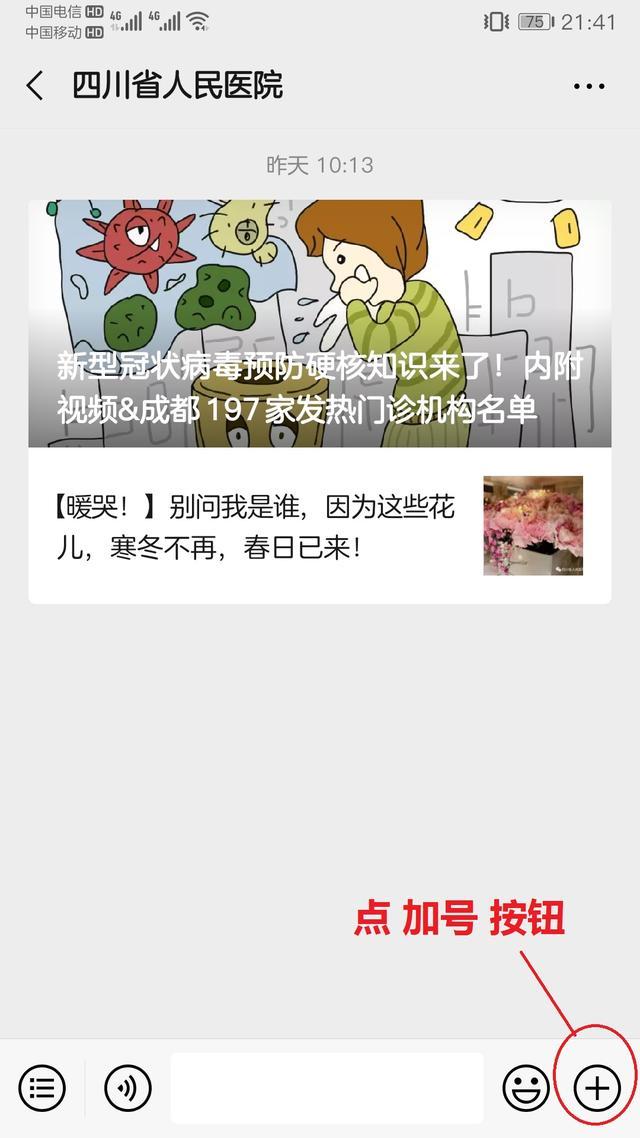640x1138 pixels.
Task: Focus the message text field
Action: 327,1088
